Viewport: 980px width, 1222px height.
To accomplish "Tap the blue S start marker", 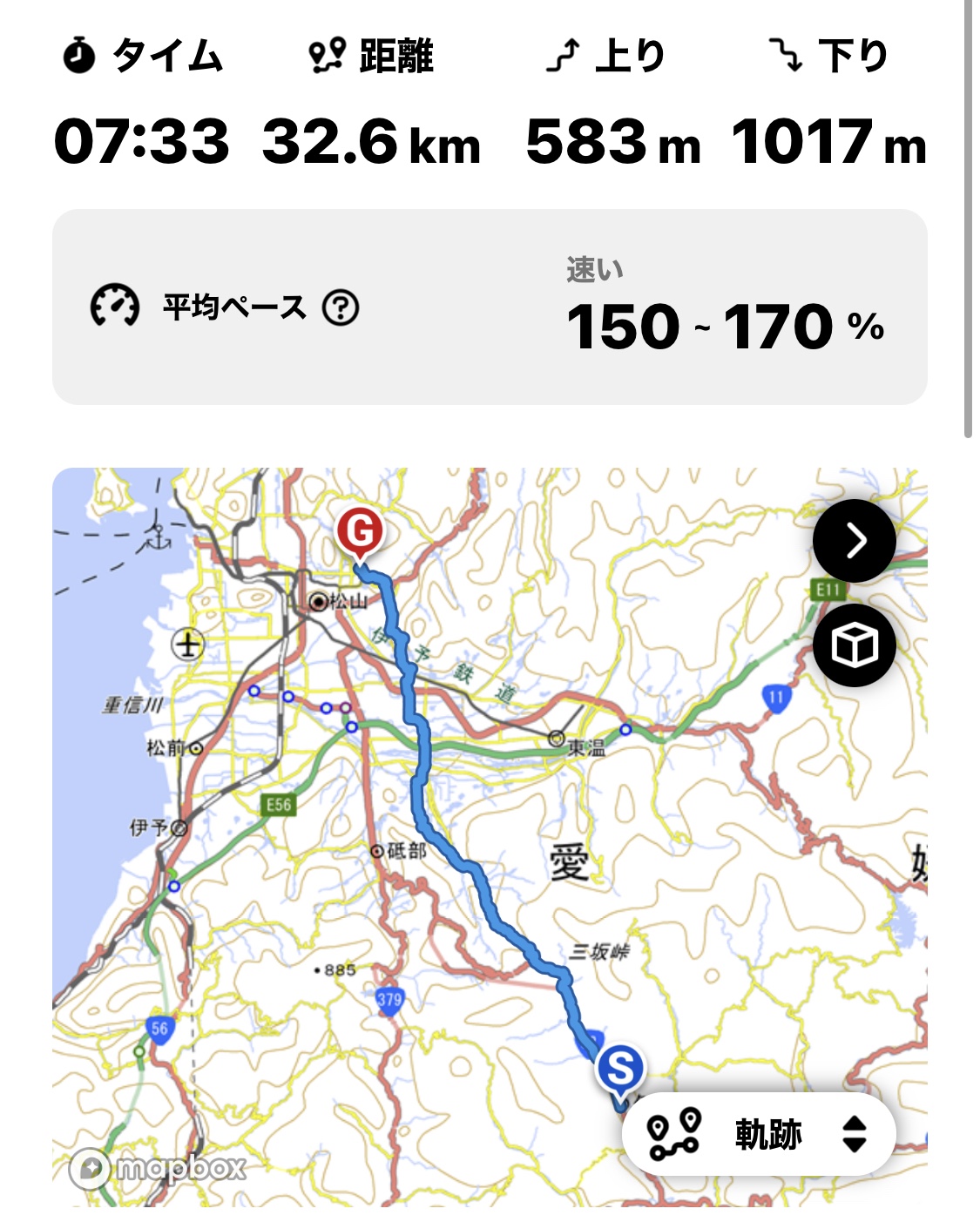I will [620, 1068].
